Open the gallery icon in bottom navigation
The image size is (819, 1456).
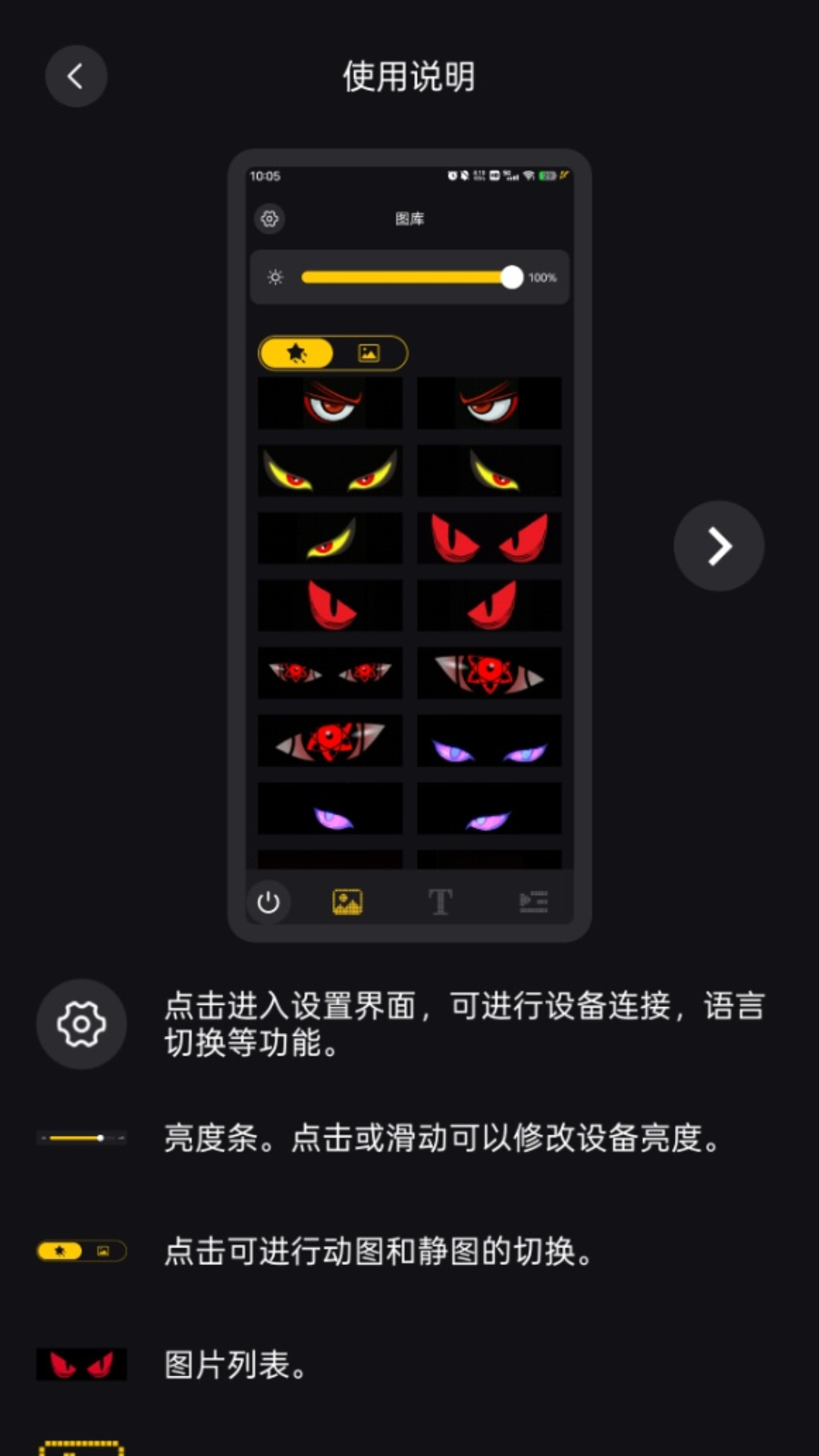click(347, 901)
